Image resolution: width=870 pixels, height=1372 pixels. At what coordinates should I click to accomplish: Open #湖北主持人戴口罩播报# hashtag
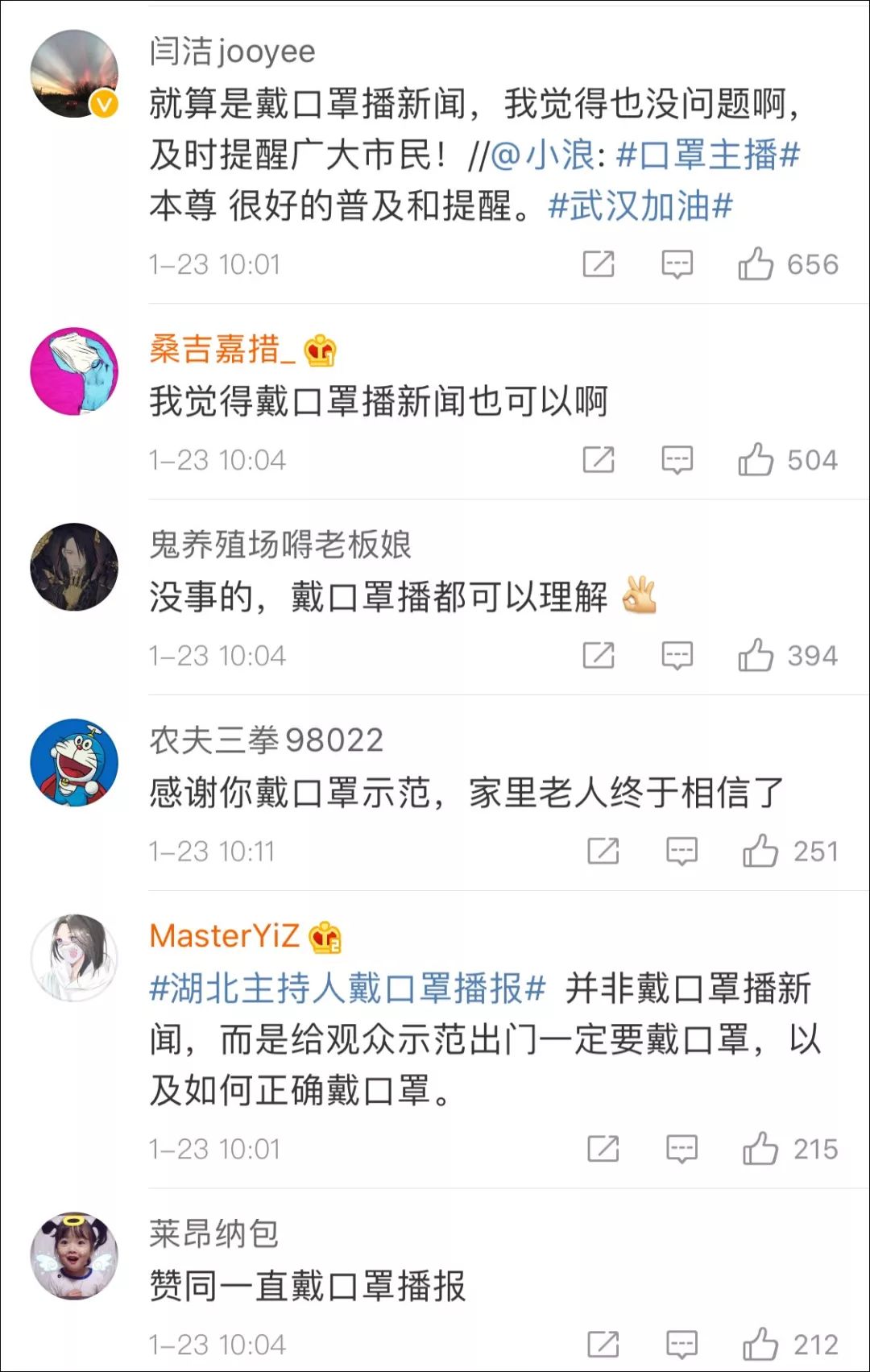click(348, 989)
